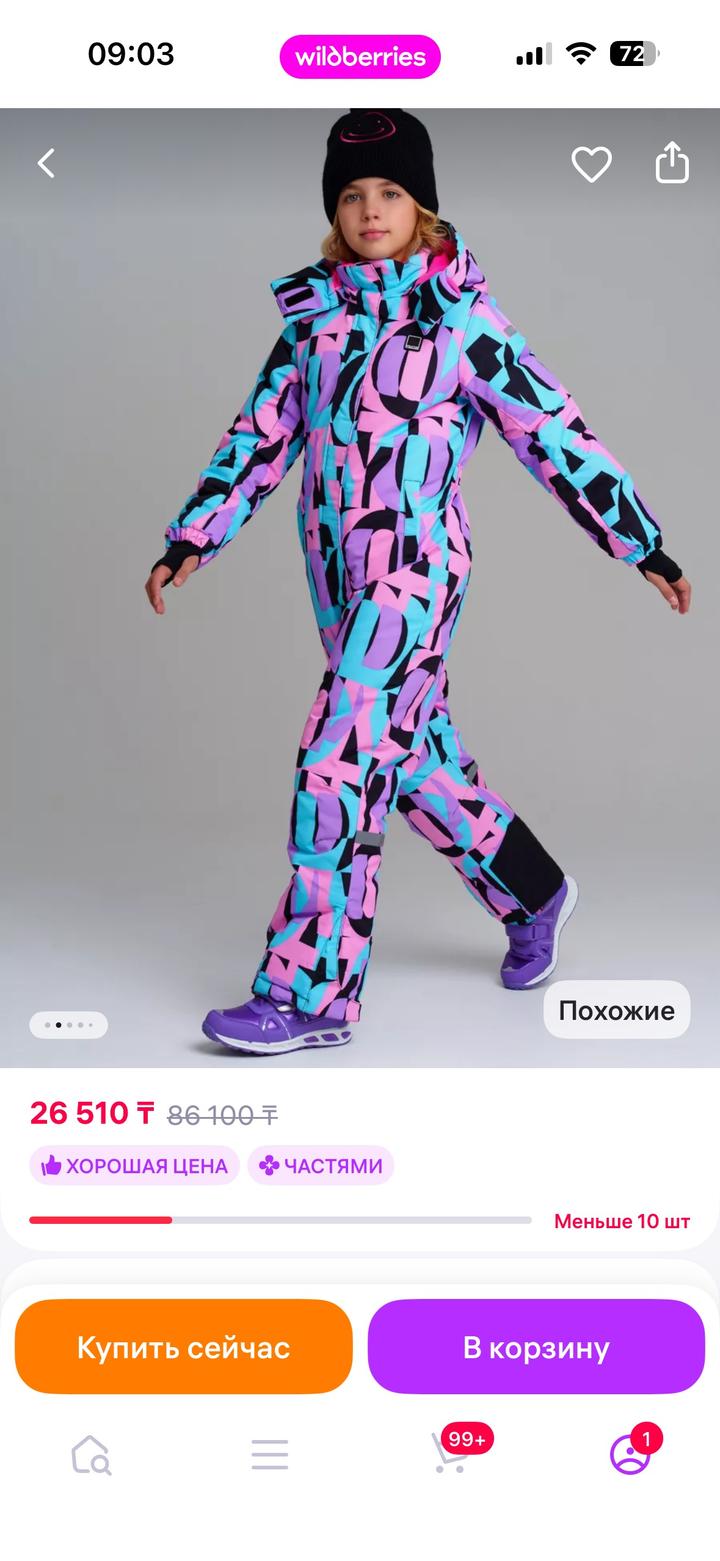
Task: Open the ЧАСТЯМИ installment chip
Action: 321,1166
